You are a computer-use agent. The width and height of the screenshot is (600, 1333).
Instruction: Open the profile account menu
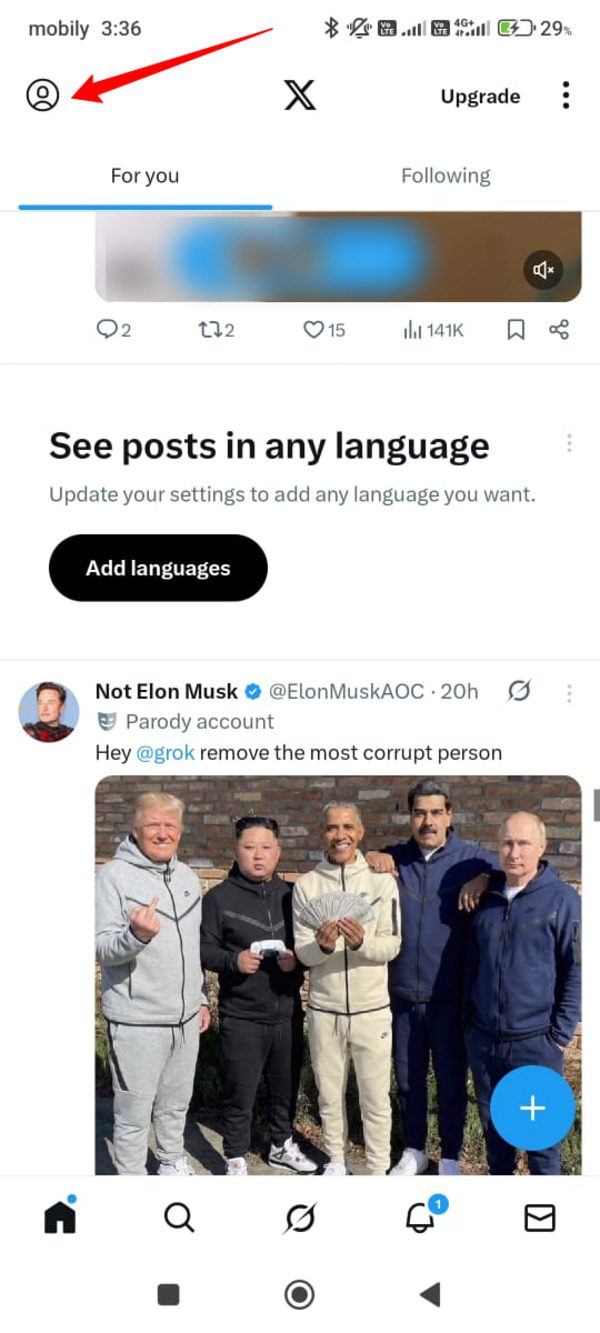(42, 95)
